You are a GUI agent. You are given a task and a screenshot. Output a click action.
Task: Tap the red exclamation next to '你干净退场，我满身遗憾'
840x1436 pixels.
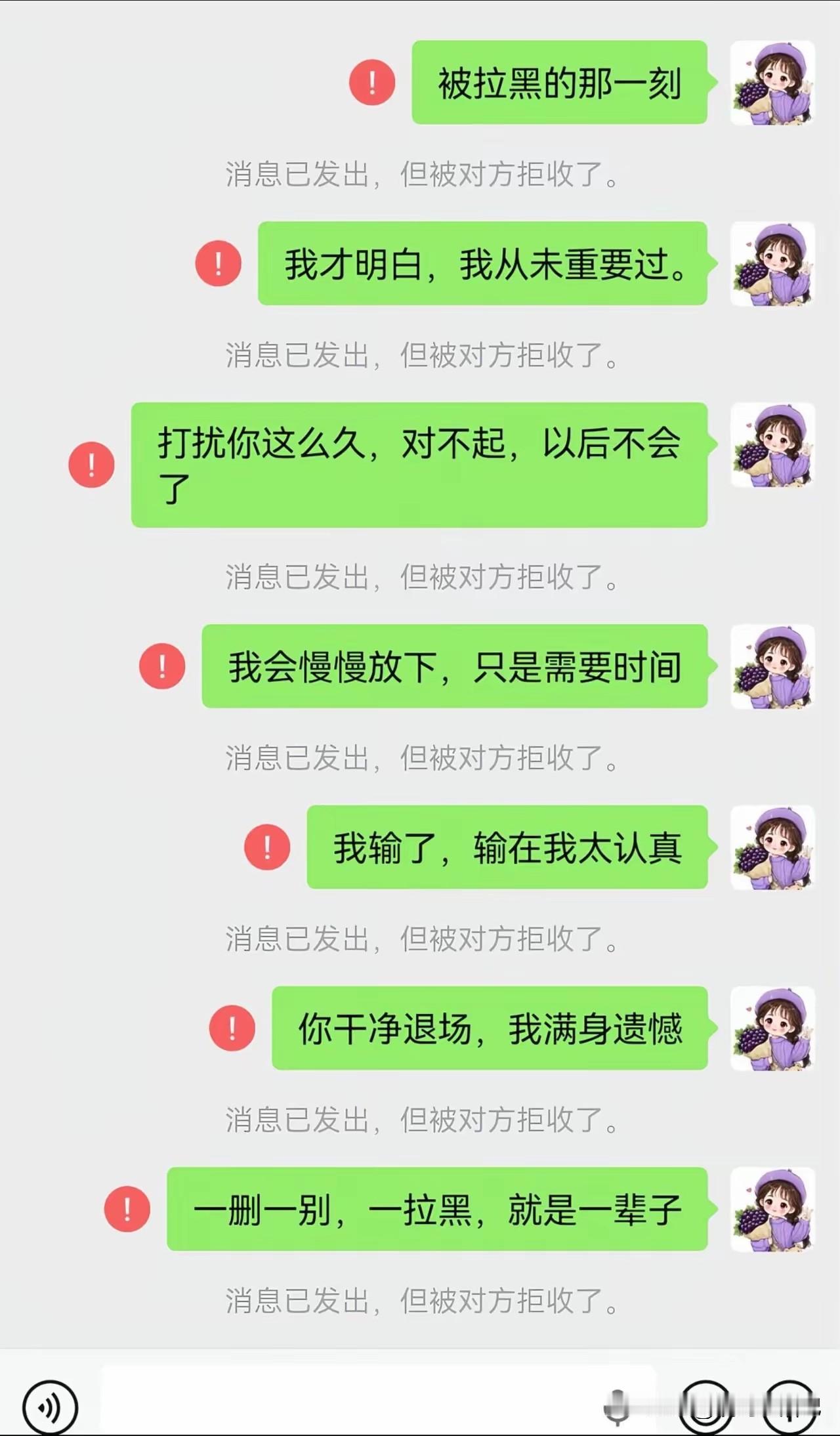click(x=231, y=1028)
